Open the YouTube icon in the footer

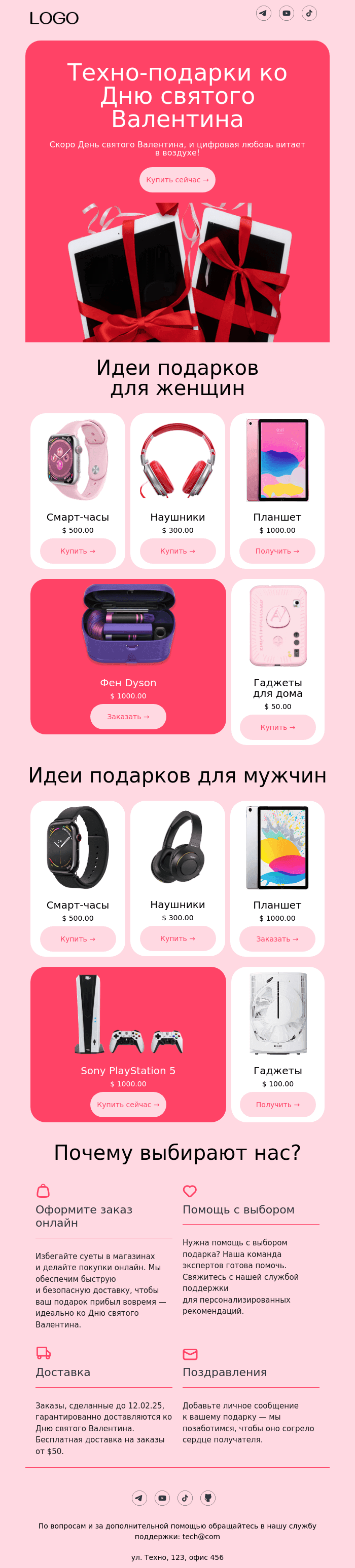click(162, 1498)
